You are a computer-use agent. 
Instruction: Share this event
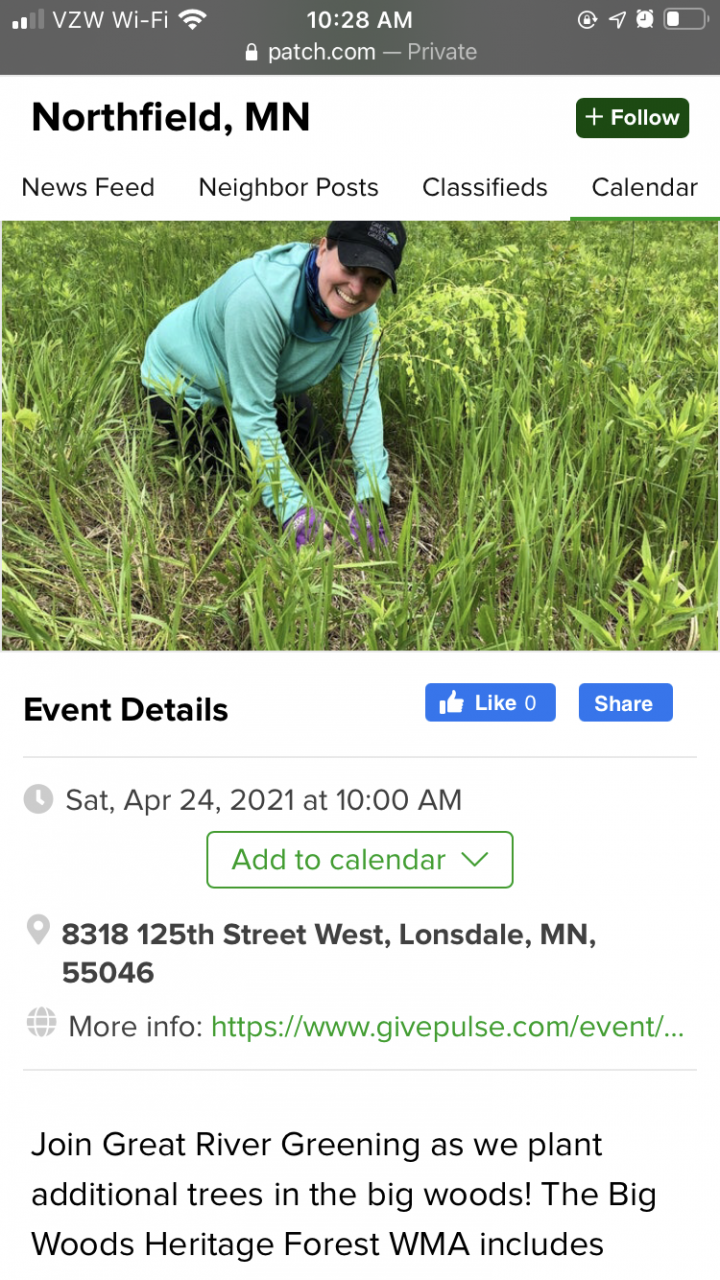(625, 703)
